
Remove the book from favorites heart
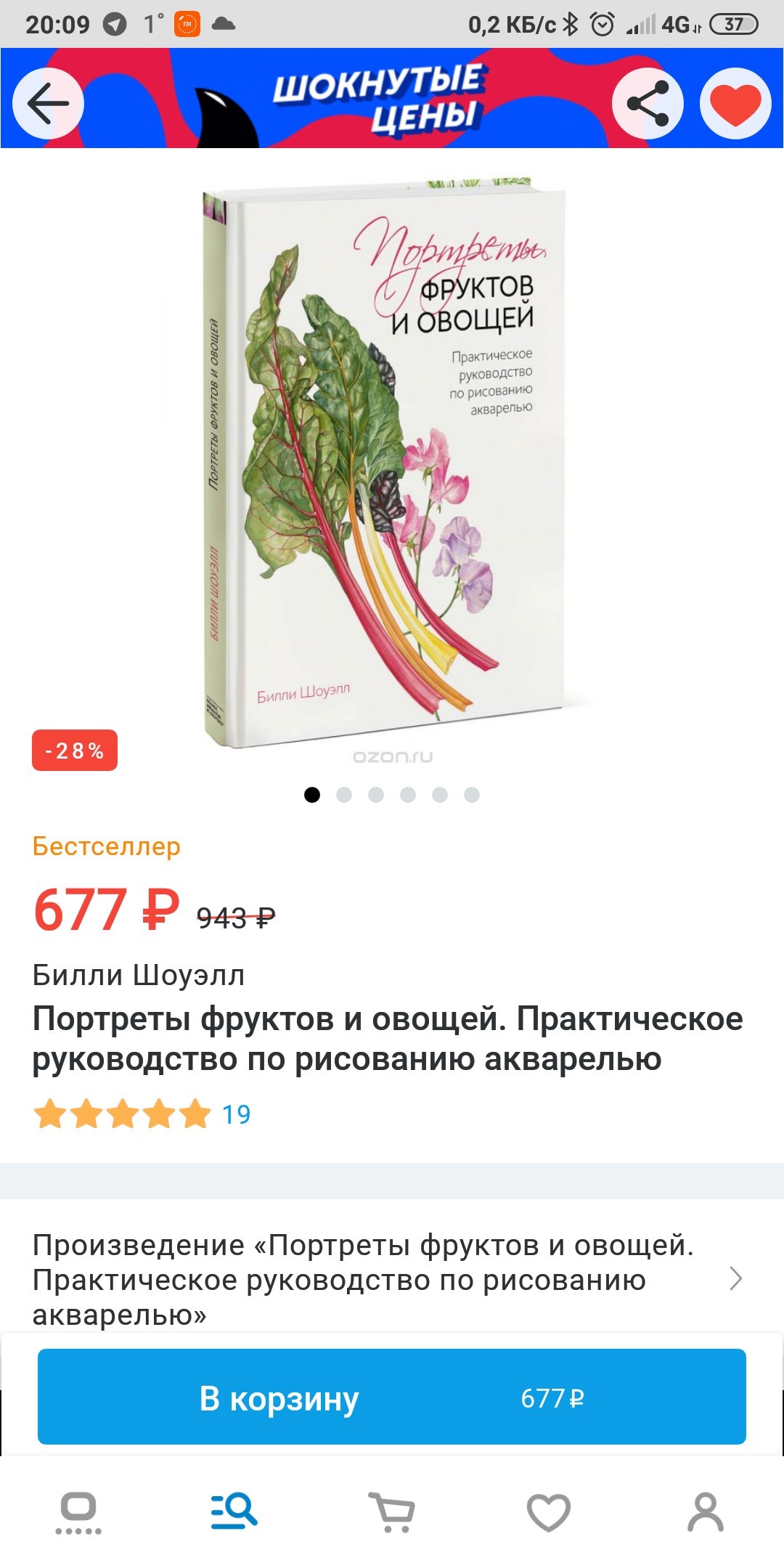click(x=735, y=104)
